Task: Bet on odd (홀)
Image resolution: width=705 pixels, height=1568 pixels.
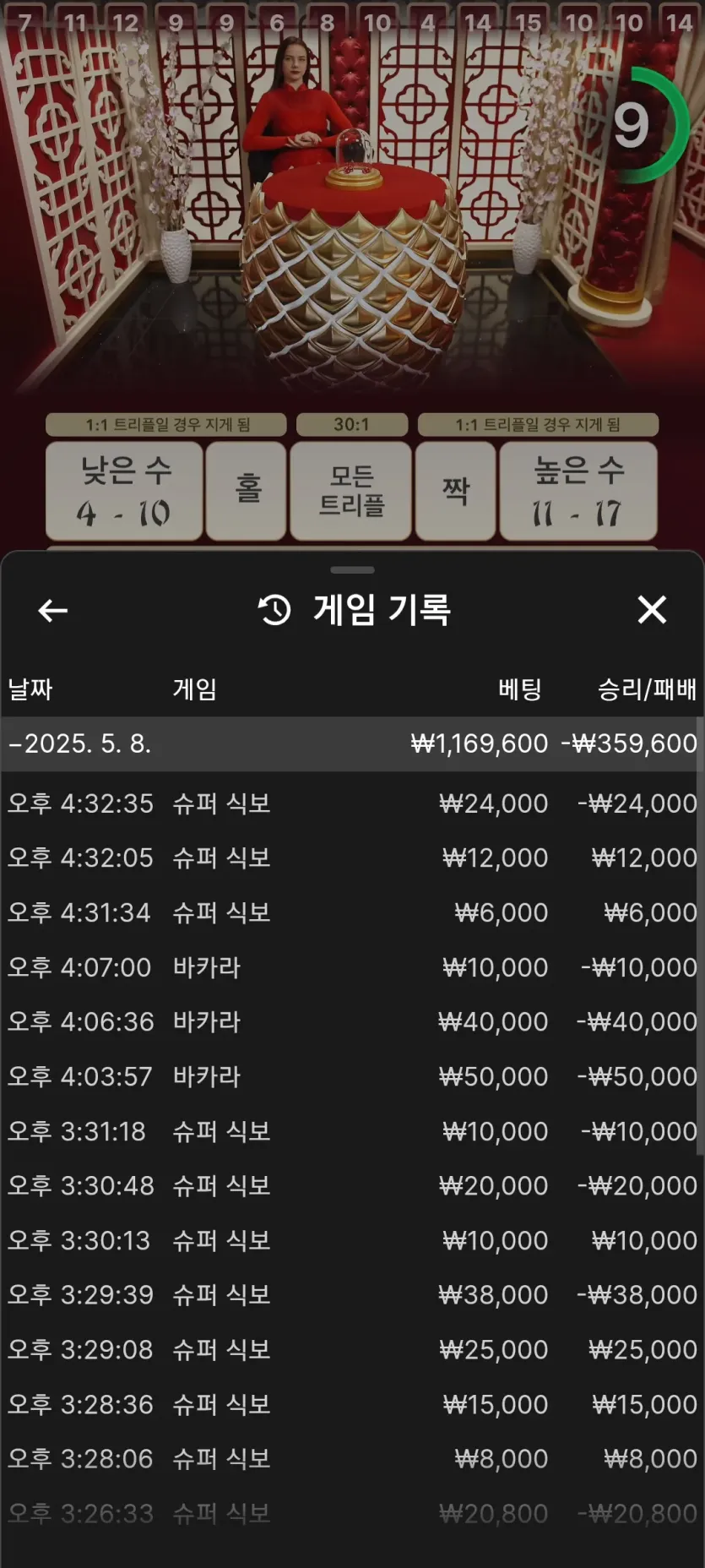Action: tap(247, 491)
